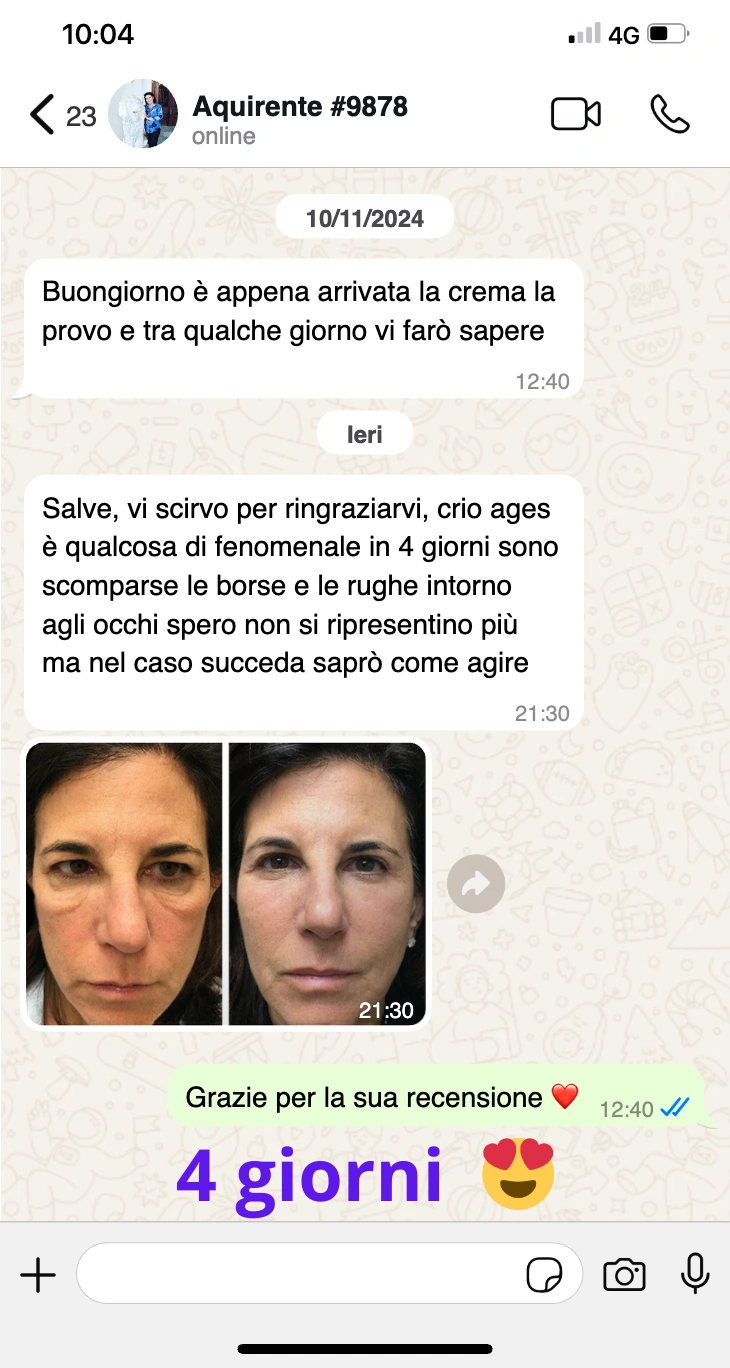Screen dimensions: 730x1368
Task: Open the sticker picker
Action: coord(545,1276)
